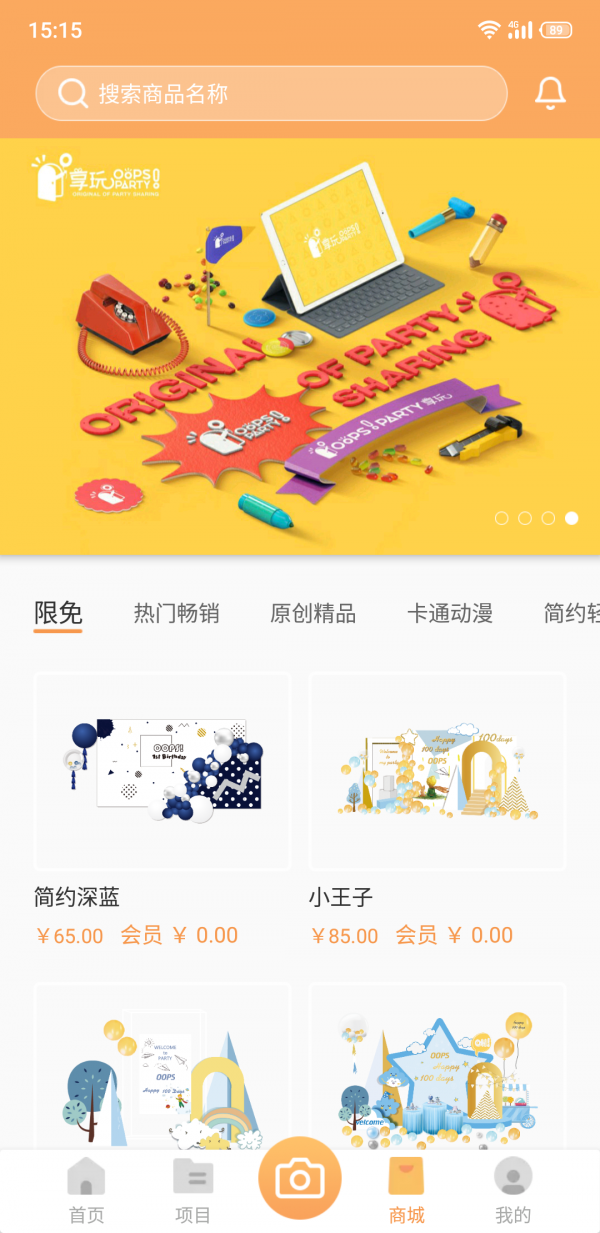Go to the 首页 home tab
The image size is (600, 1233).
point(86,1190)
